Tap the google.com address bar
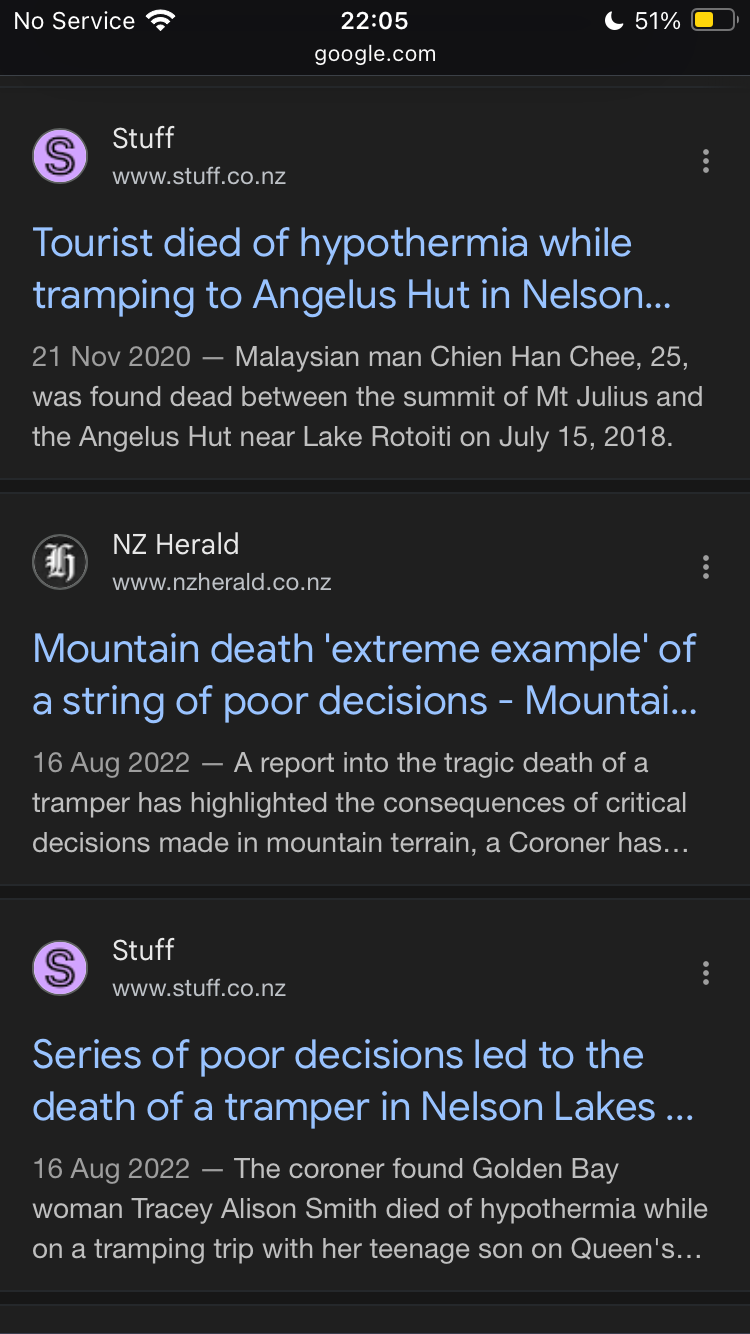The width and height of the screenshot is (750, 1334). click(375, 55)
